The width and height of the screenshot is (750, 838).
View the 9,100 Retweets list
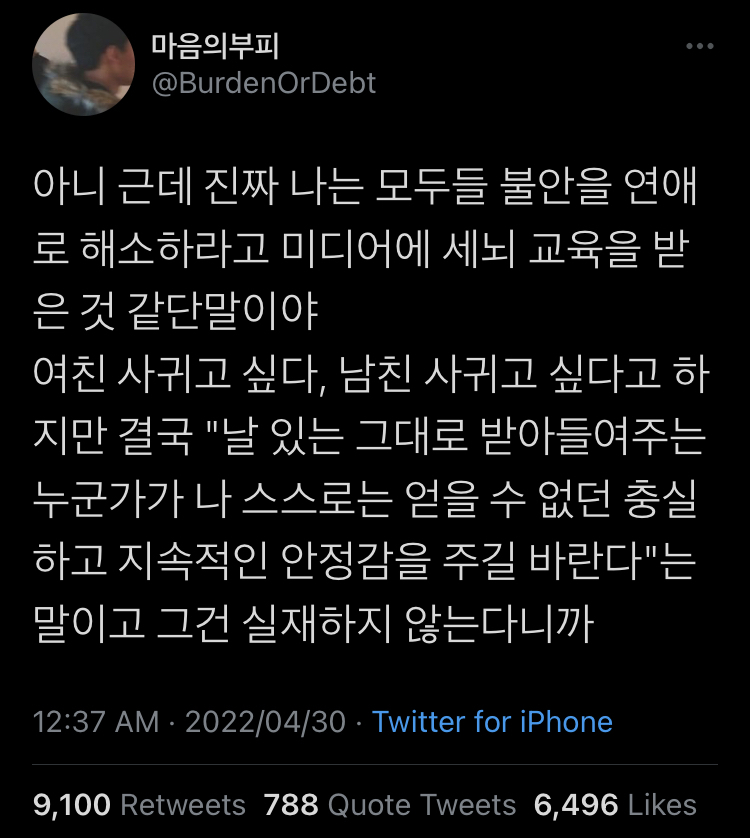tap(139, 804)
